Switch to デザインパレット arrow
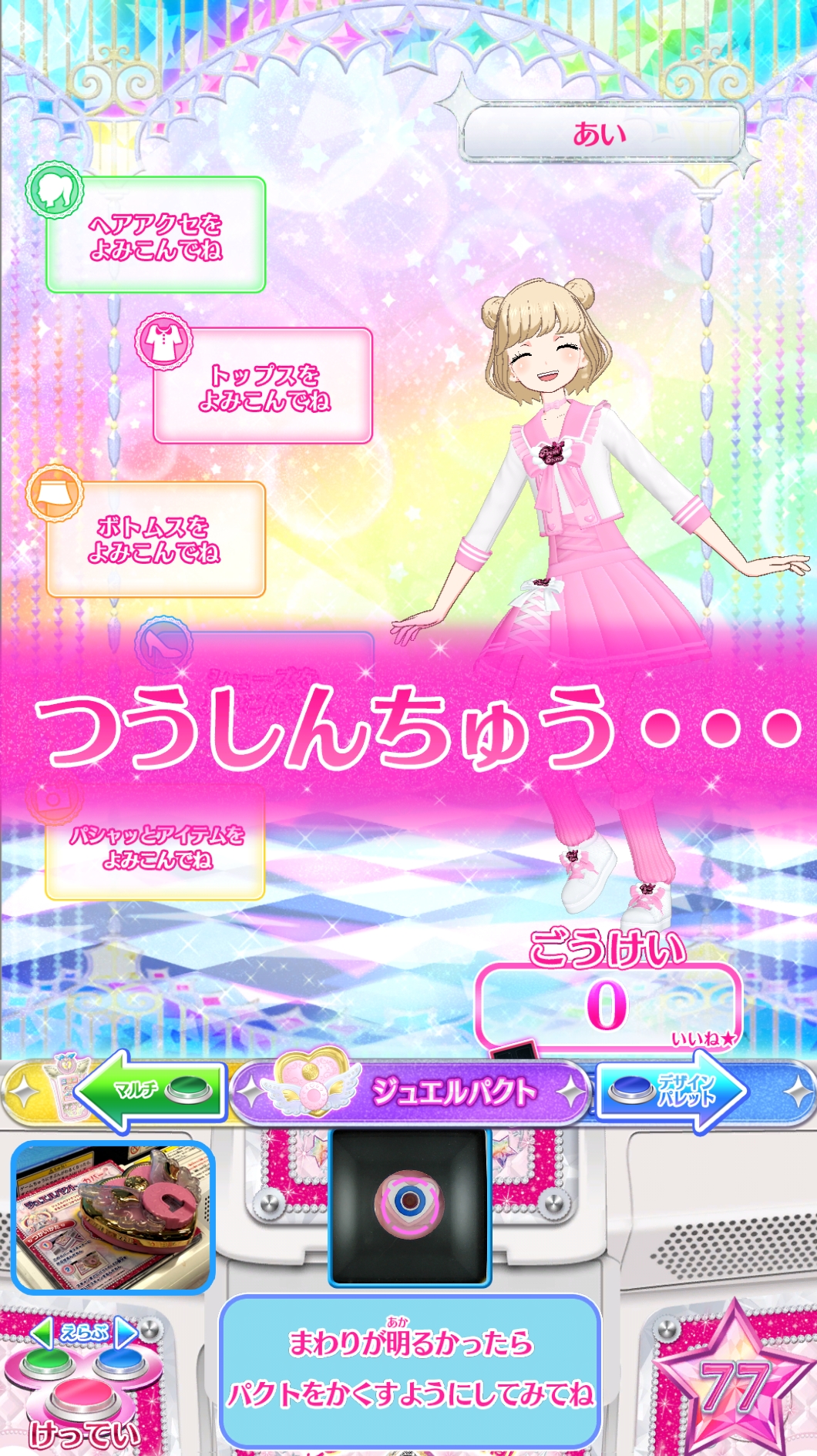Image resolution: width=817 pixels, height=1456 pixels. click(x=672, y=1090)
